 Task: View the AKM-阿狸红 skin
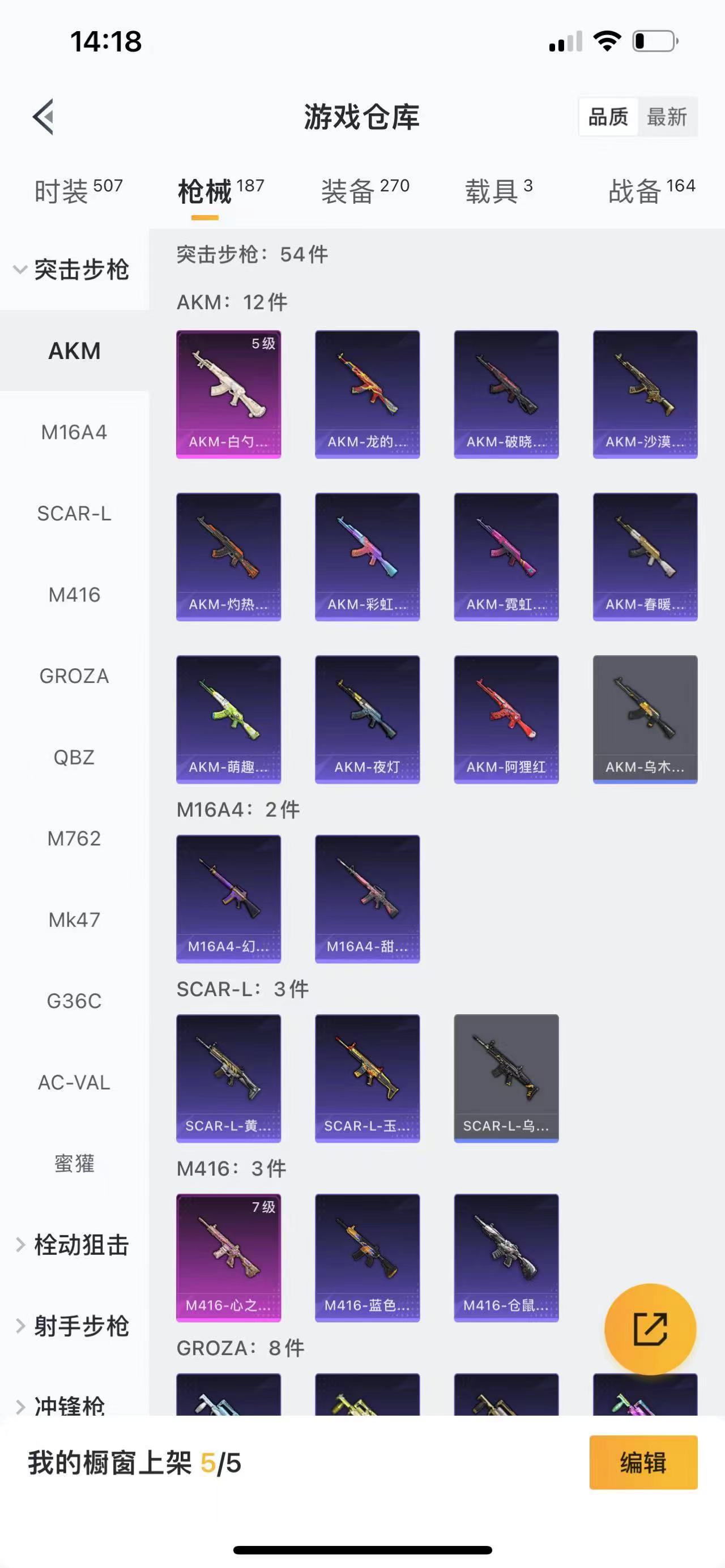click(x=506, y=719)
